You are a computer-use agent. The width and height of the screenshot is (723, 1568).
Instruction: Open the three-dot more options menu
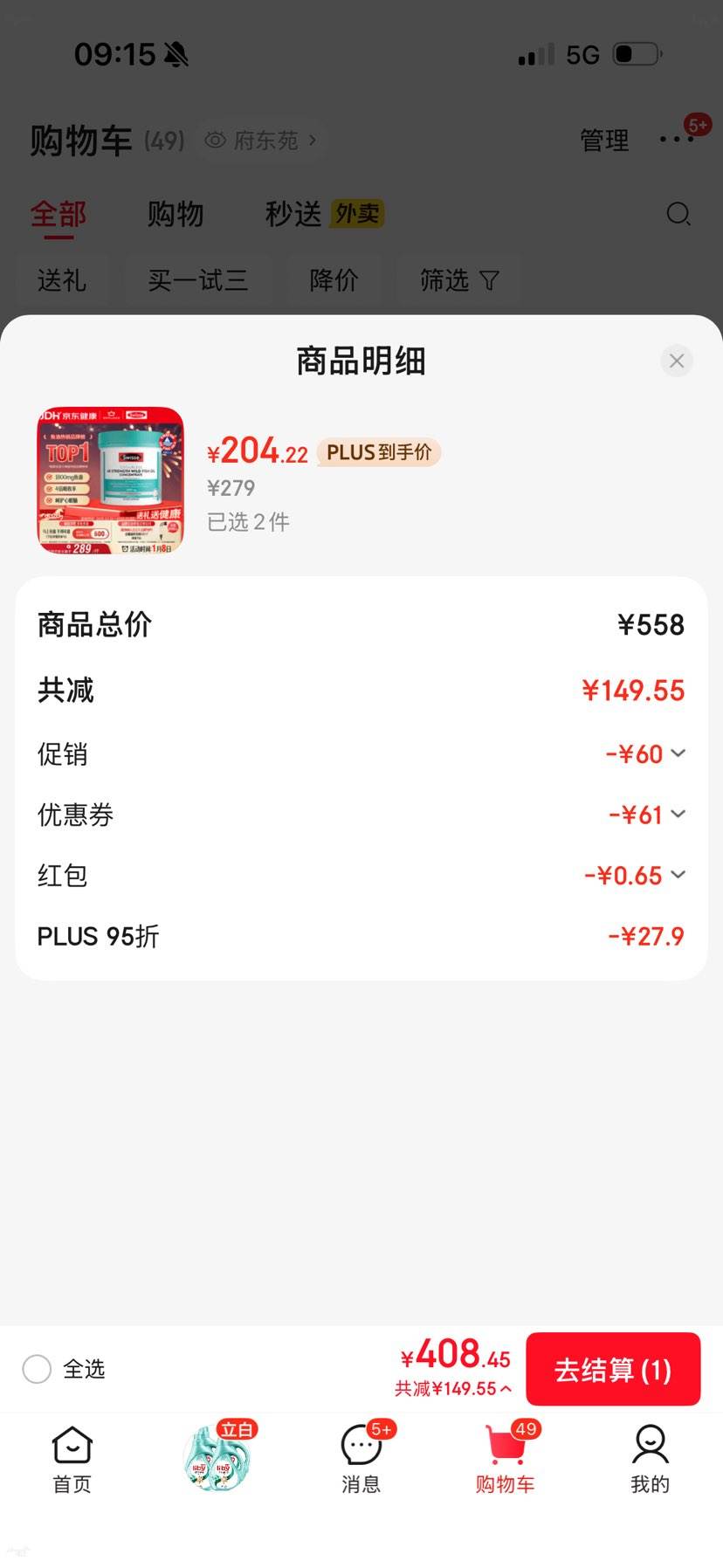click(x=675, y=140)
